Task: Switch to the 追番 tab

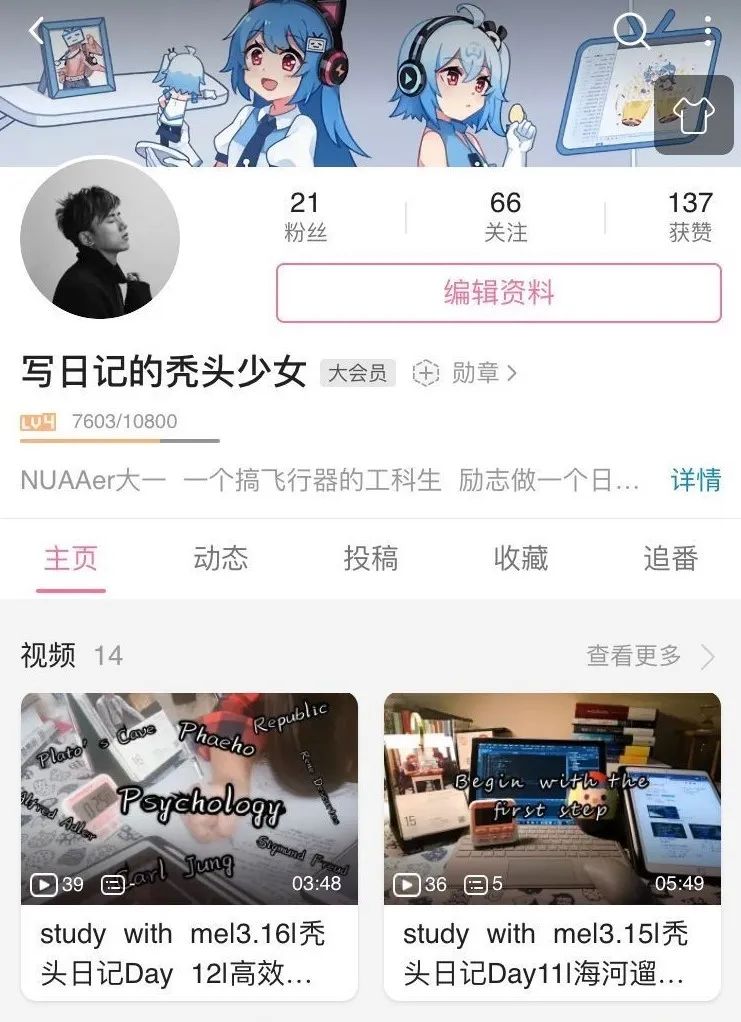Action: pyautogui.click(x=670, y=558)
